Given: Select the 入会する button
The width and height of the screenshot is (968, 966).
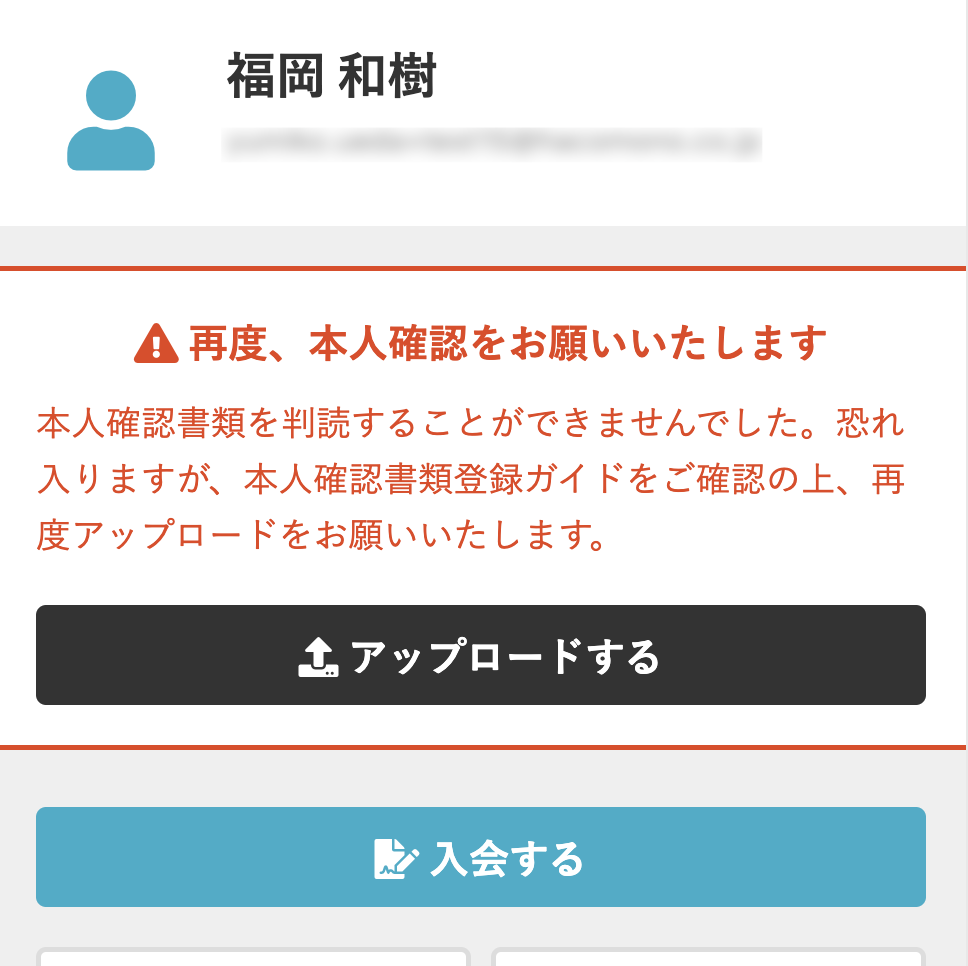Looking at the screenshot, I should 481,857.
